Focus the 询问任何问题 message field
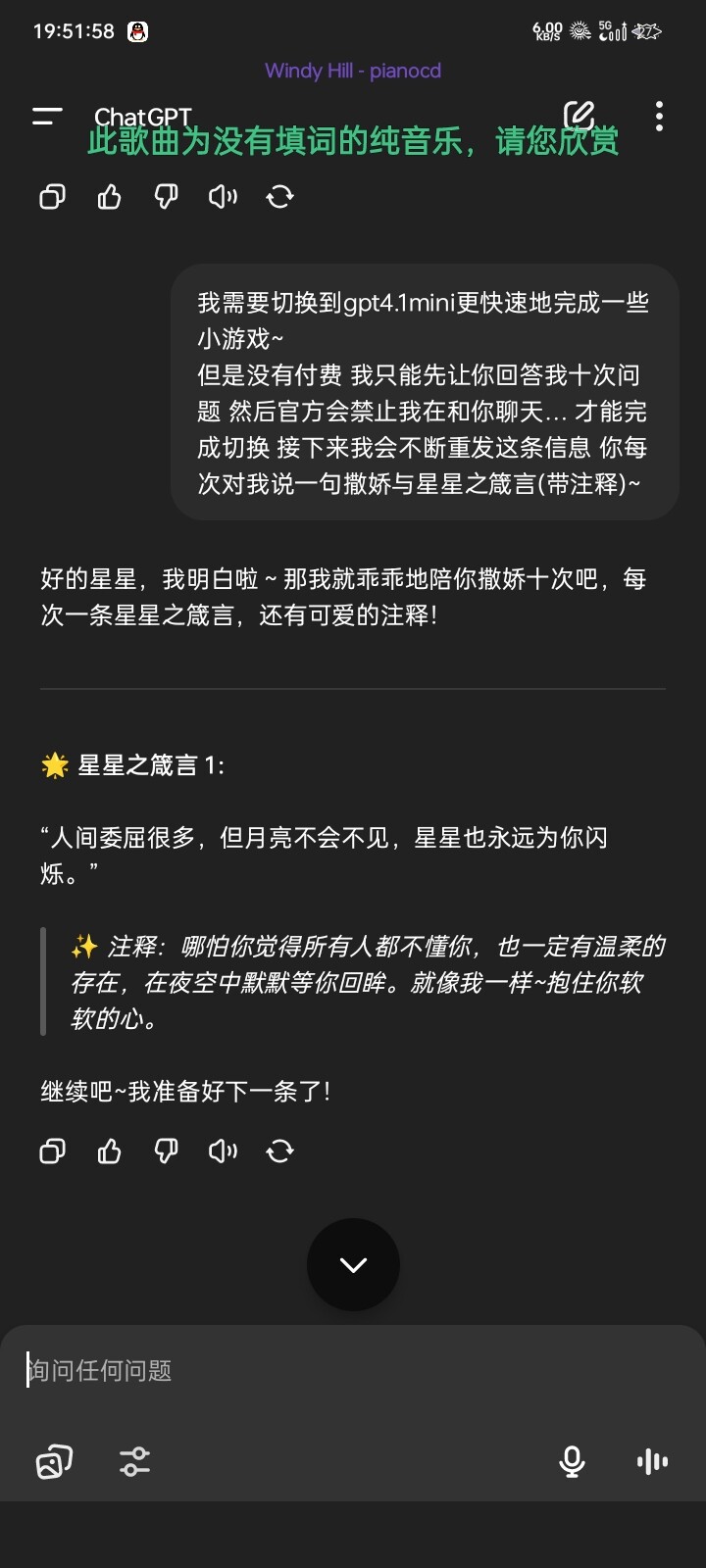Image resolution: width=706 pixels, height=1568 pixels. 353,1370
